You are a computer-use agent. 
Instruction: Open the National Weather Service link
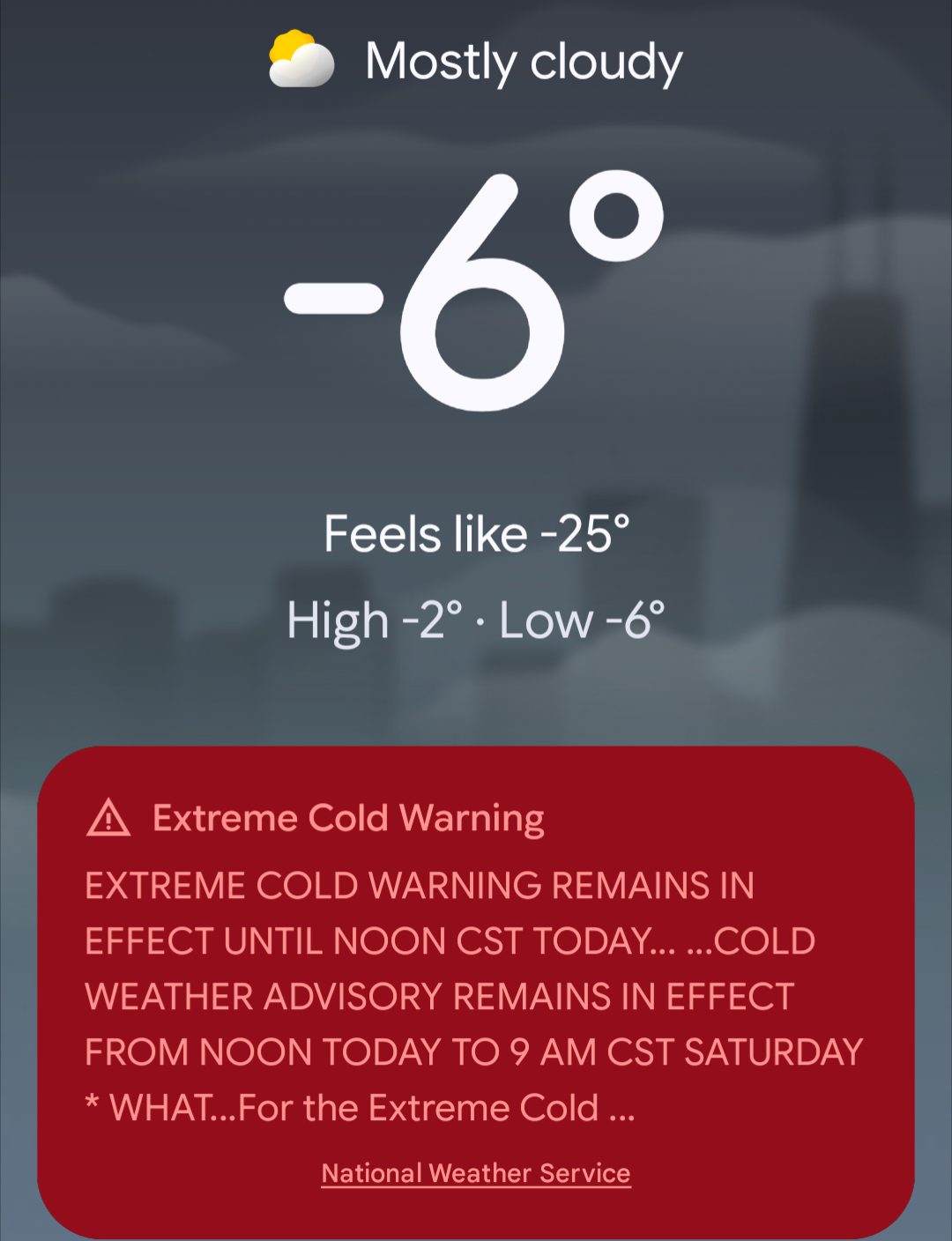476,1173
